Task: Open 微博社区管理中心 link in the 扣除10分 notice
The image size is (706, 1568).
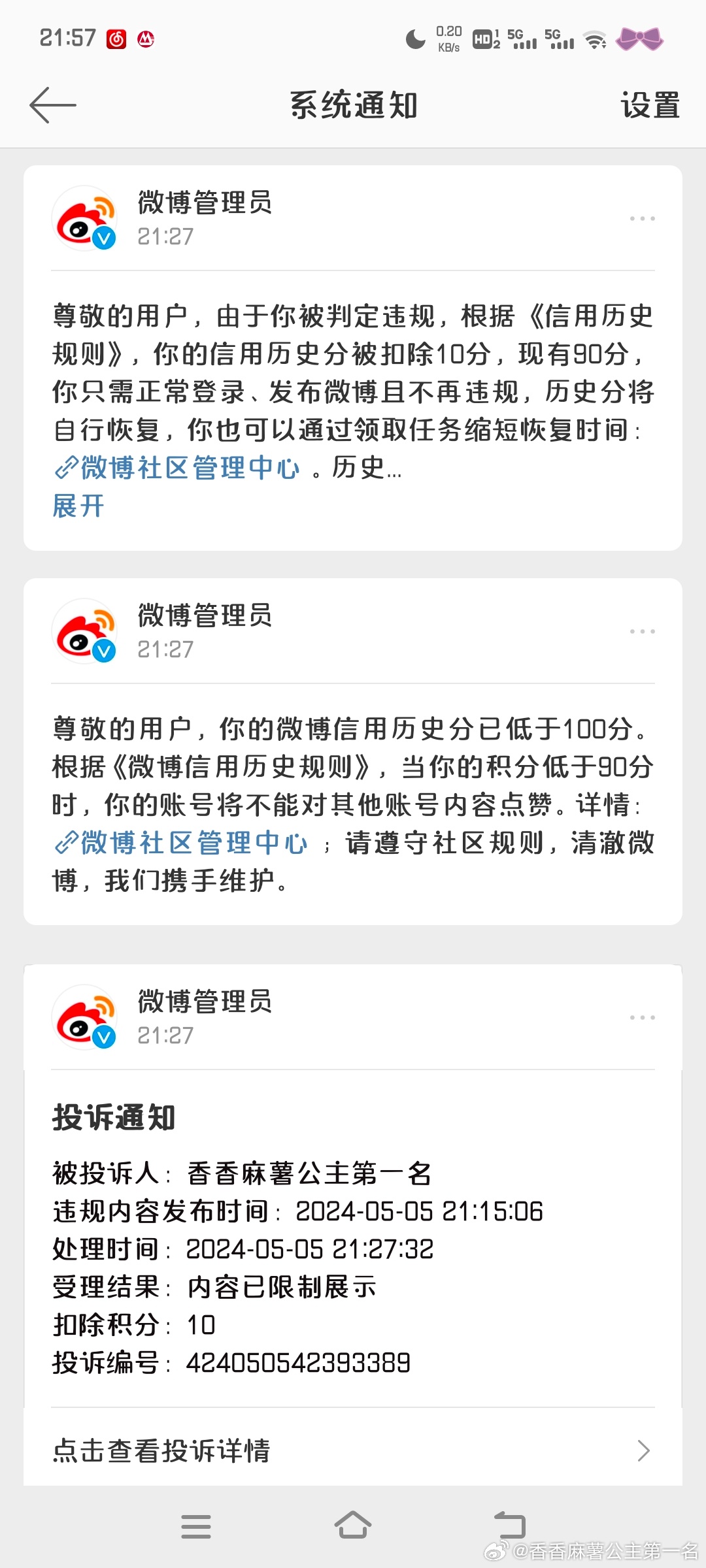Action: click(177, 468)
